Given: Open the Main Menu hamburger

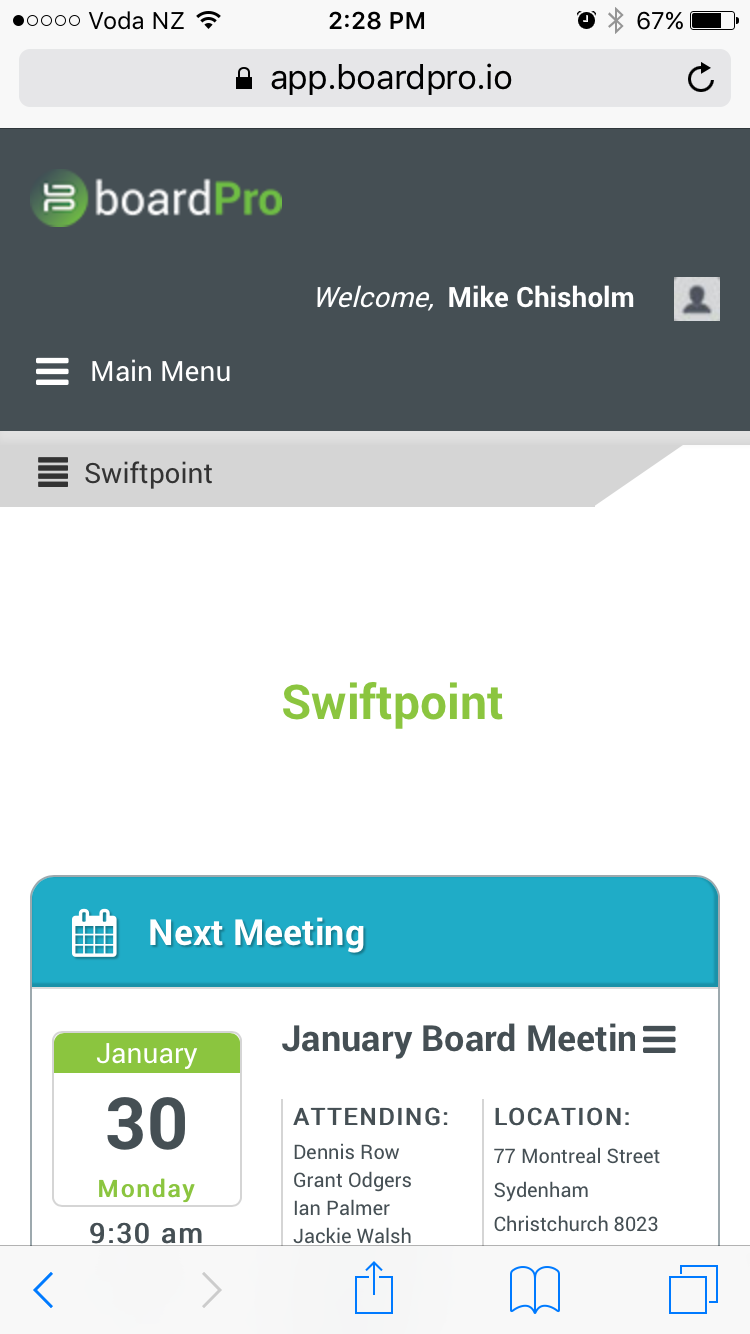Looking at the screenshot, I should [x=53, y=371].
